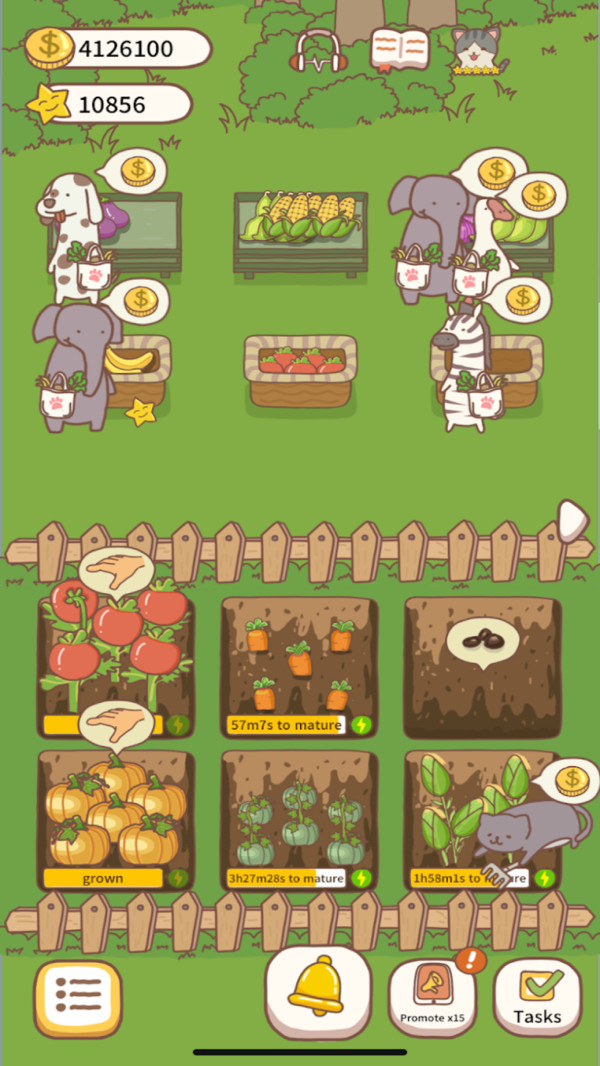The image size is (600, 1066).
Task: Plant seeds in the empty soil plot
Action: tap(482, 640)
